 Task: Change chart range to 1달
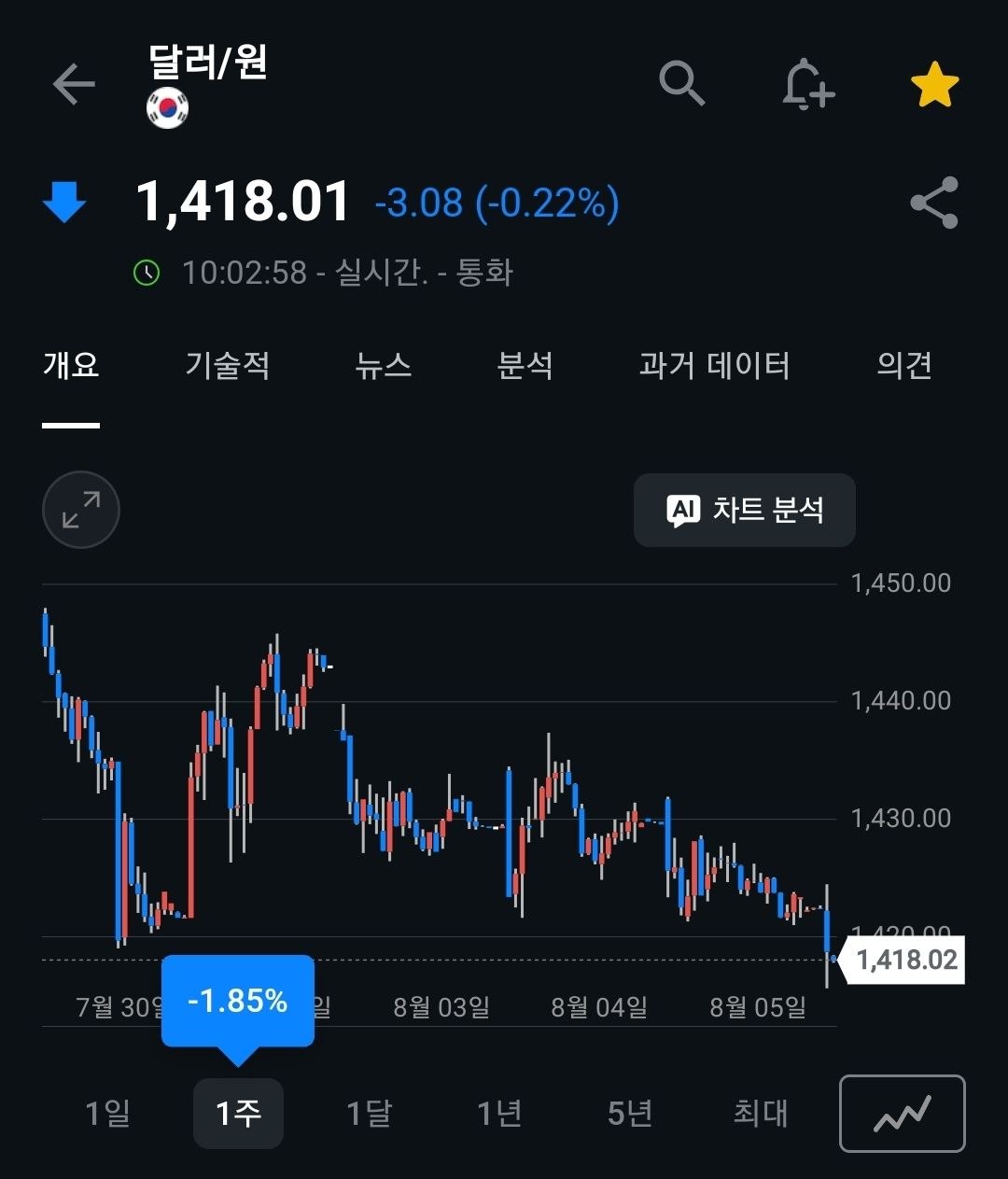(369, 1113)
